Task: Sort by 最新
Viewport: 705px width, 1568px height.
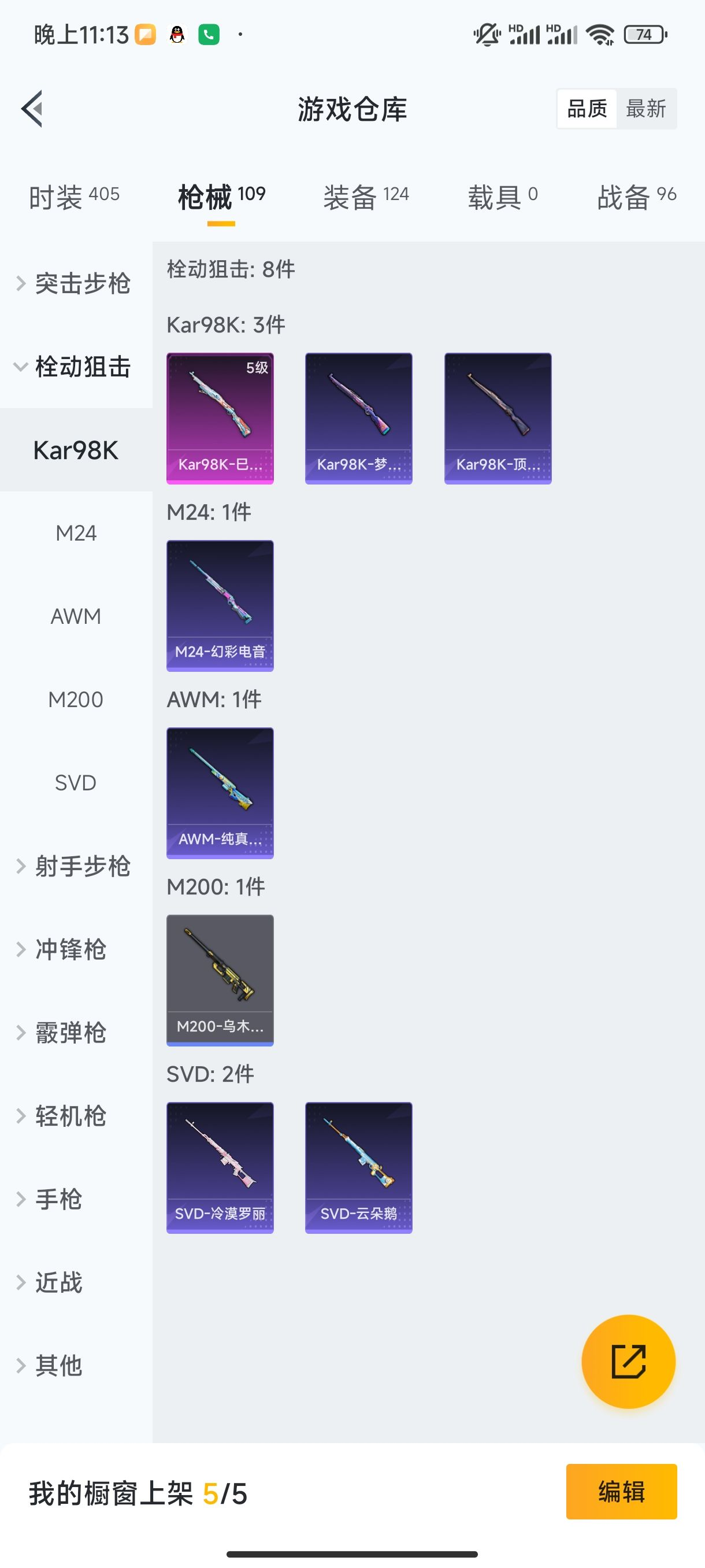Action: [x=646, y=109]
